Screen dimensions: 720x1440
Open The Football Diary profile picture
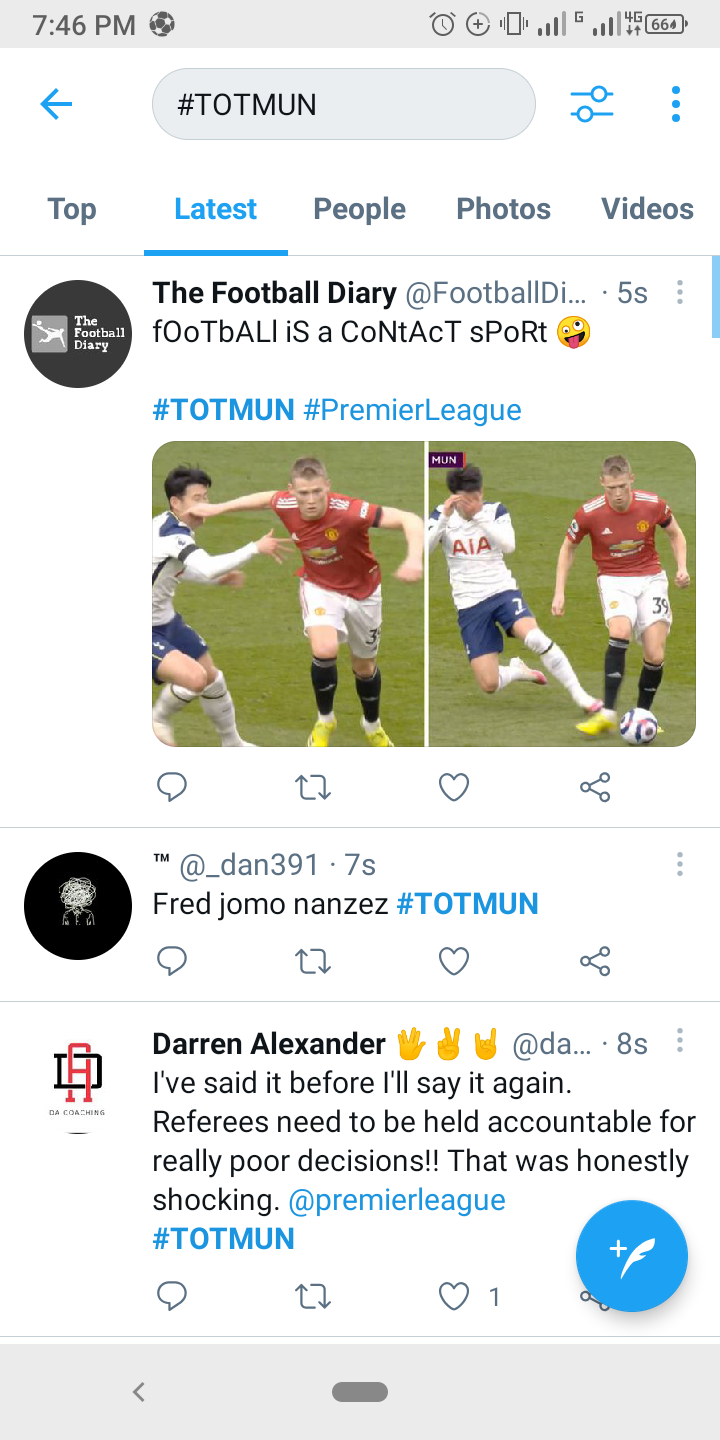tap(78, 334)
